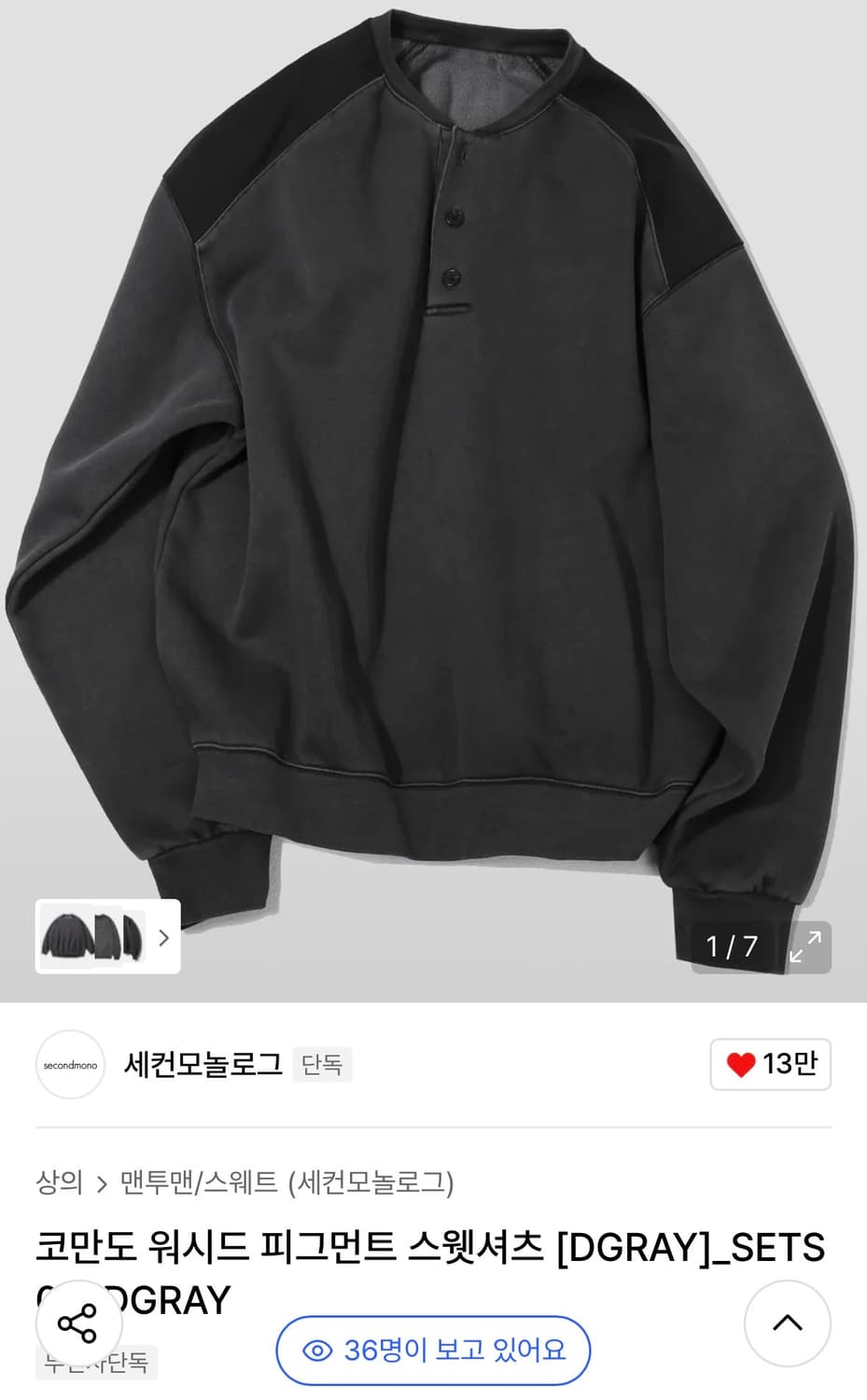Click the share icon at bottom left
867x1400 pixels.
click(x=78, y=1324)
